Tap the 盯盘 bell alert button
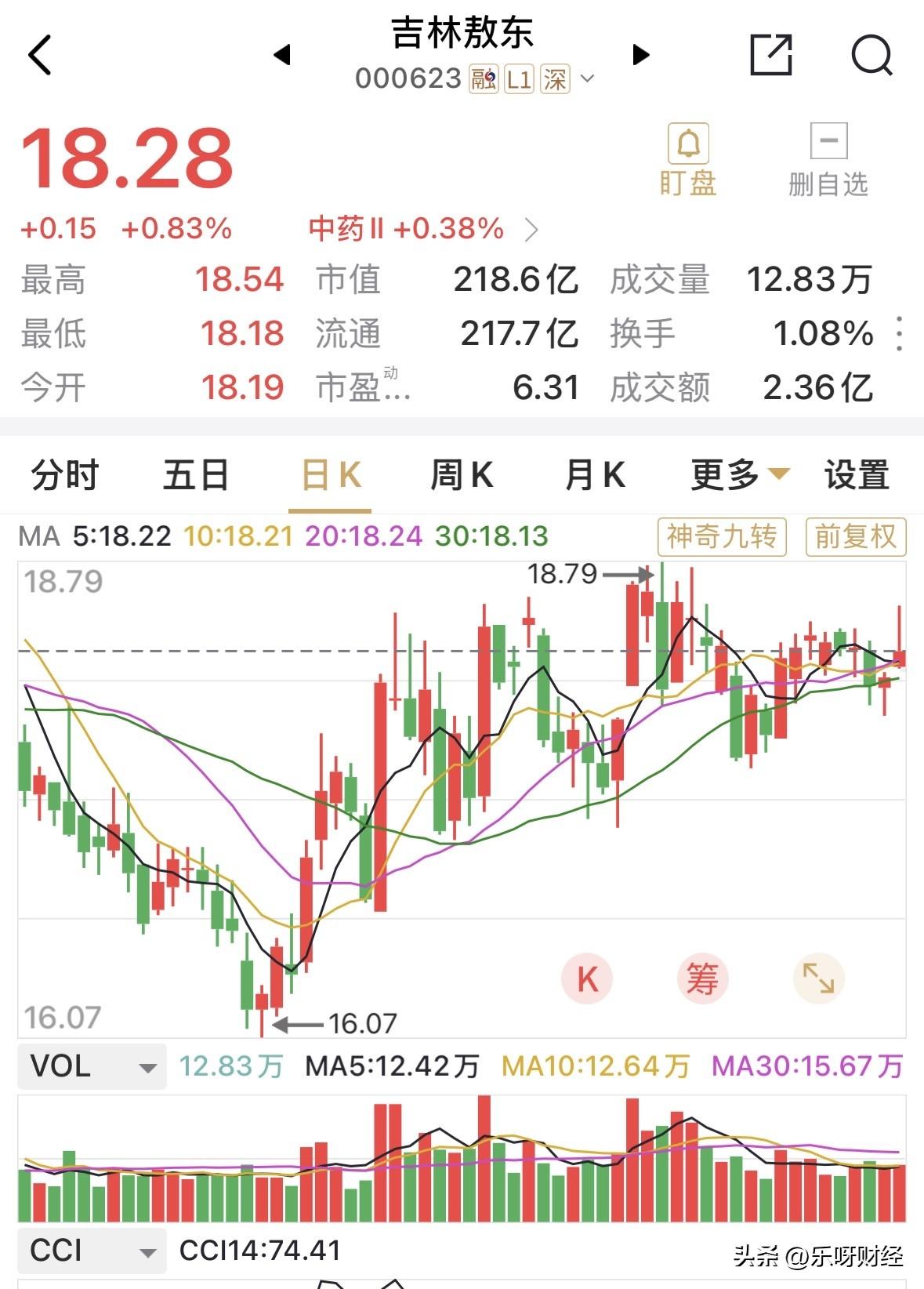Image resolution: width=924 pixels, height=1289 pixels. coord(688,160)
